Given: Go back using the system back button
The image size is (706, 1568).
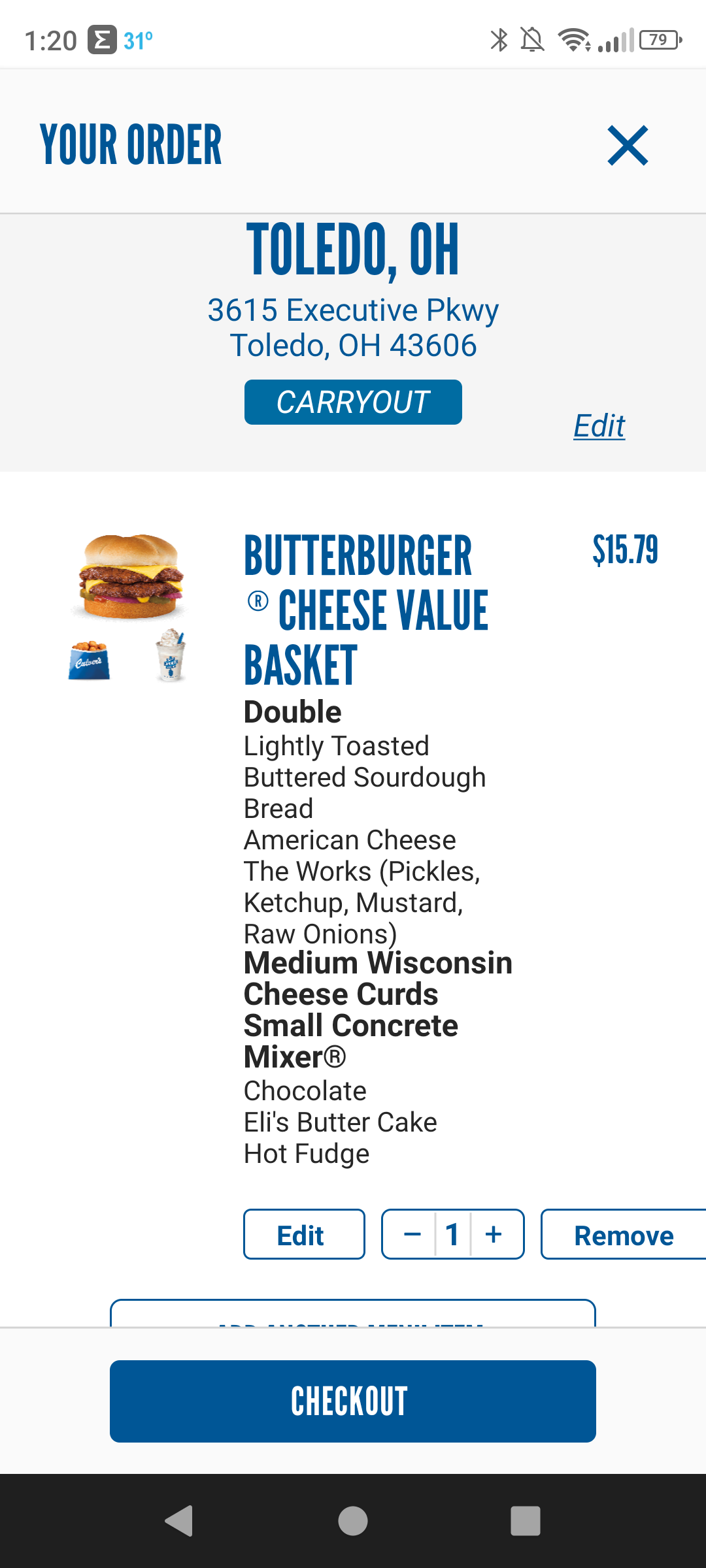Looking at the screenshot, I should 178,1520.
